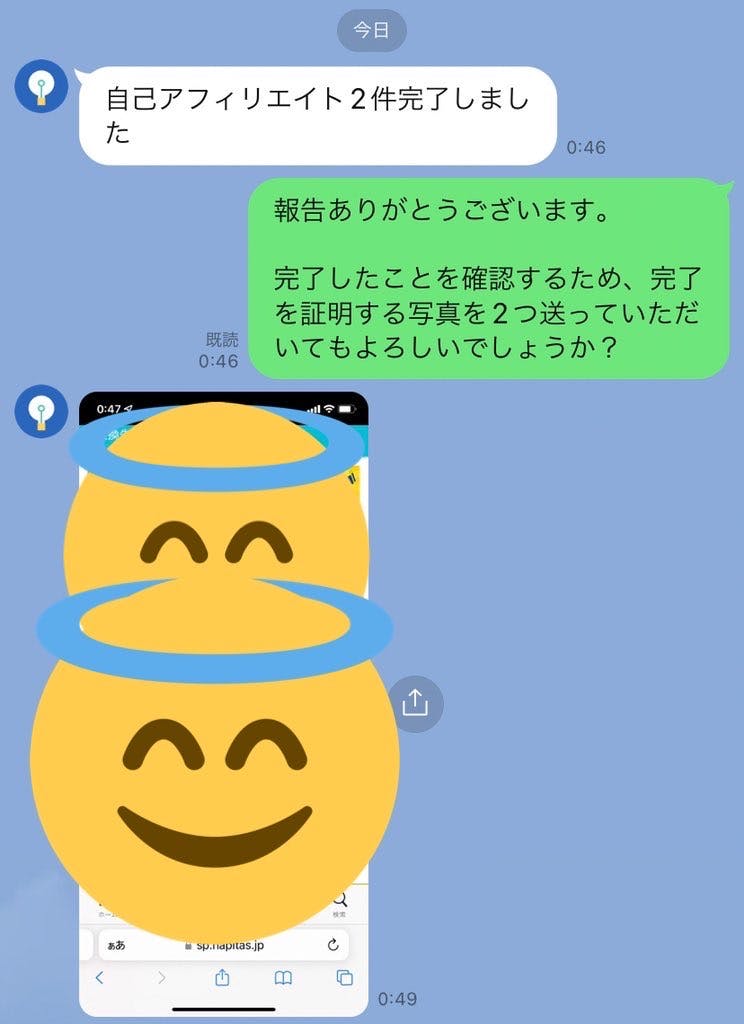Viewport: 744px width, 1024px height.
Task: Open sender avatar next to 自己アフィリエイト message
Action: 41,87
